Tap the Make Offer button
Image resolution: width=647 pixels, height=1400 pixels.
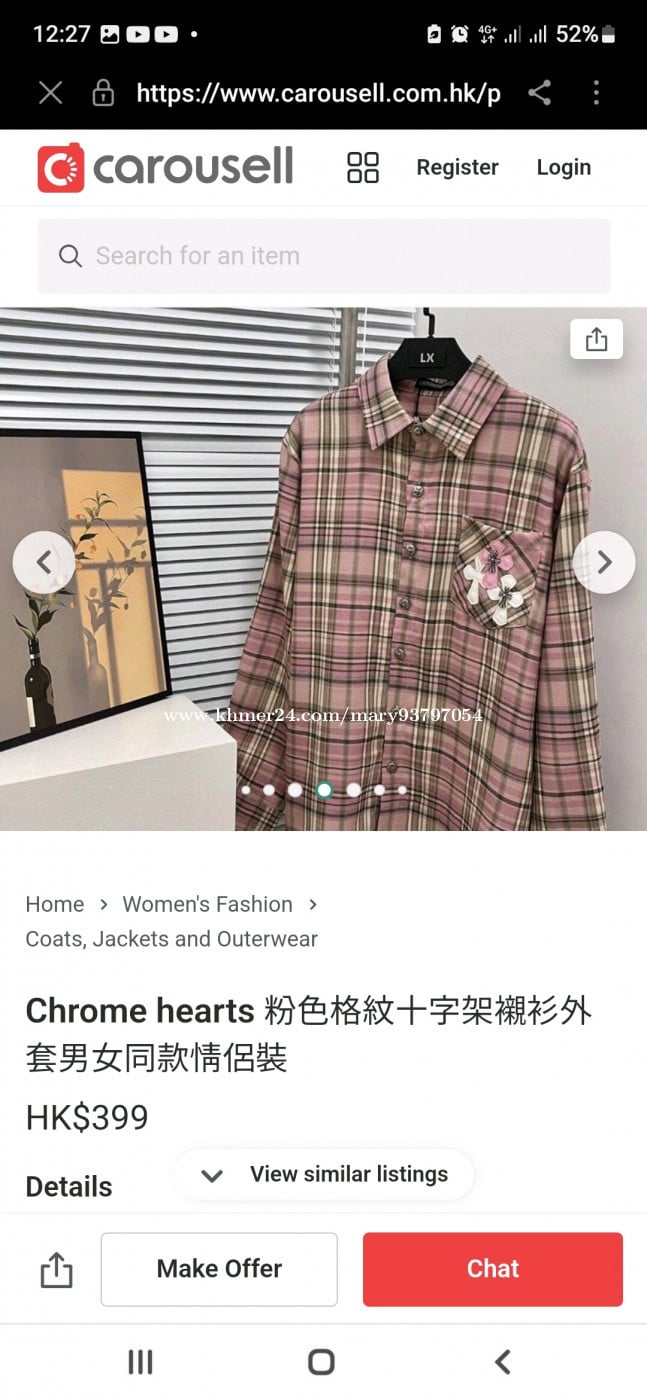[x=219, y=1269]
